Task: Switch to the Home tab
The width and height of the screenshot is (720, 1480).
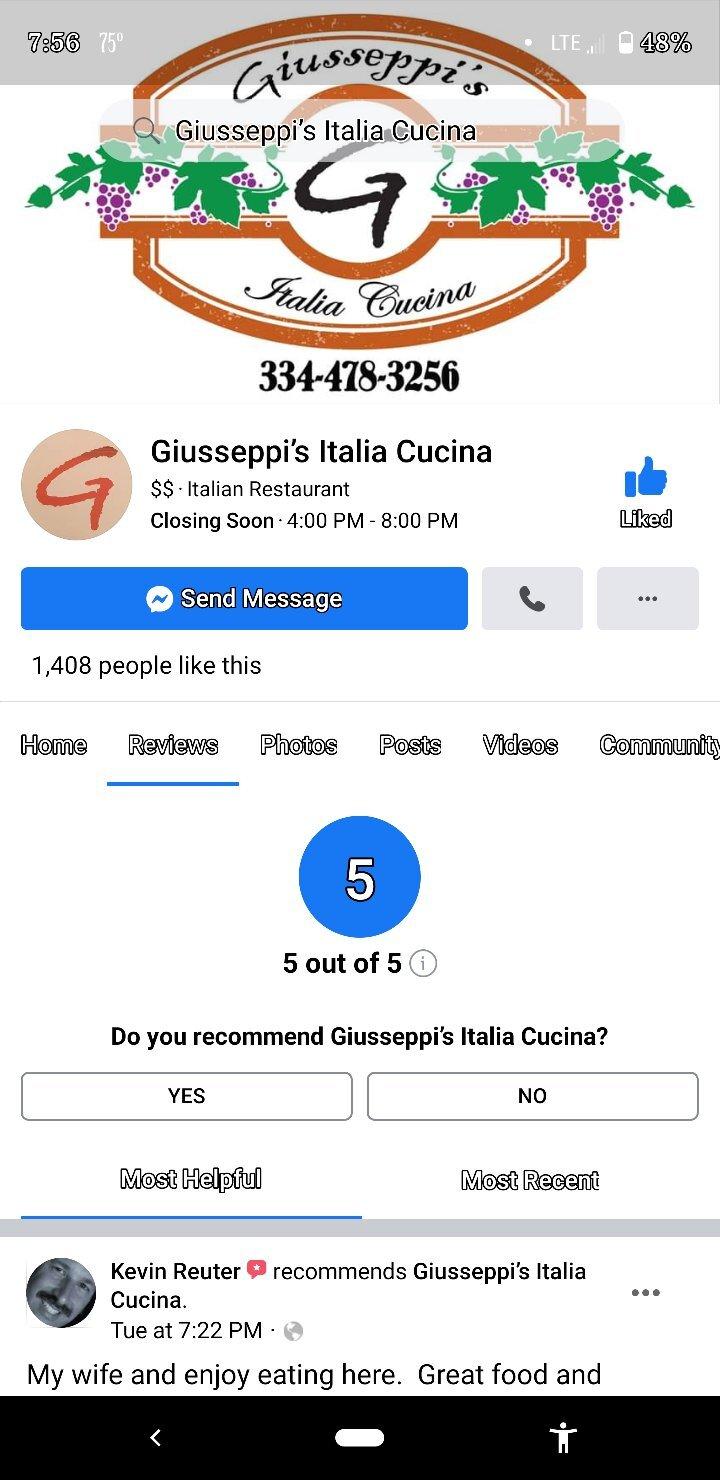Action: pos(54,745)
